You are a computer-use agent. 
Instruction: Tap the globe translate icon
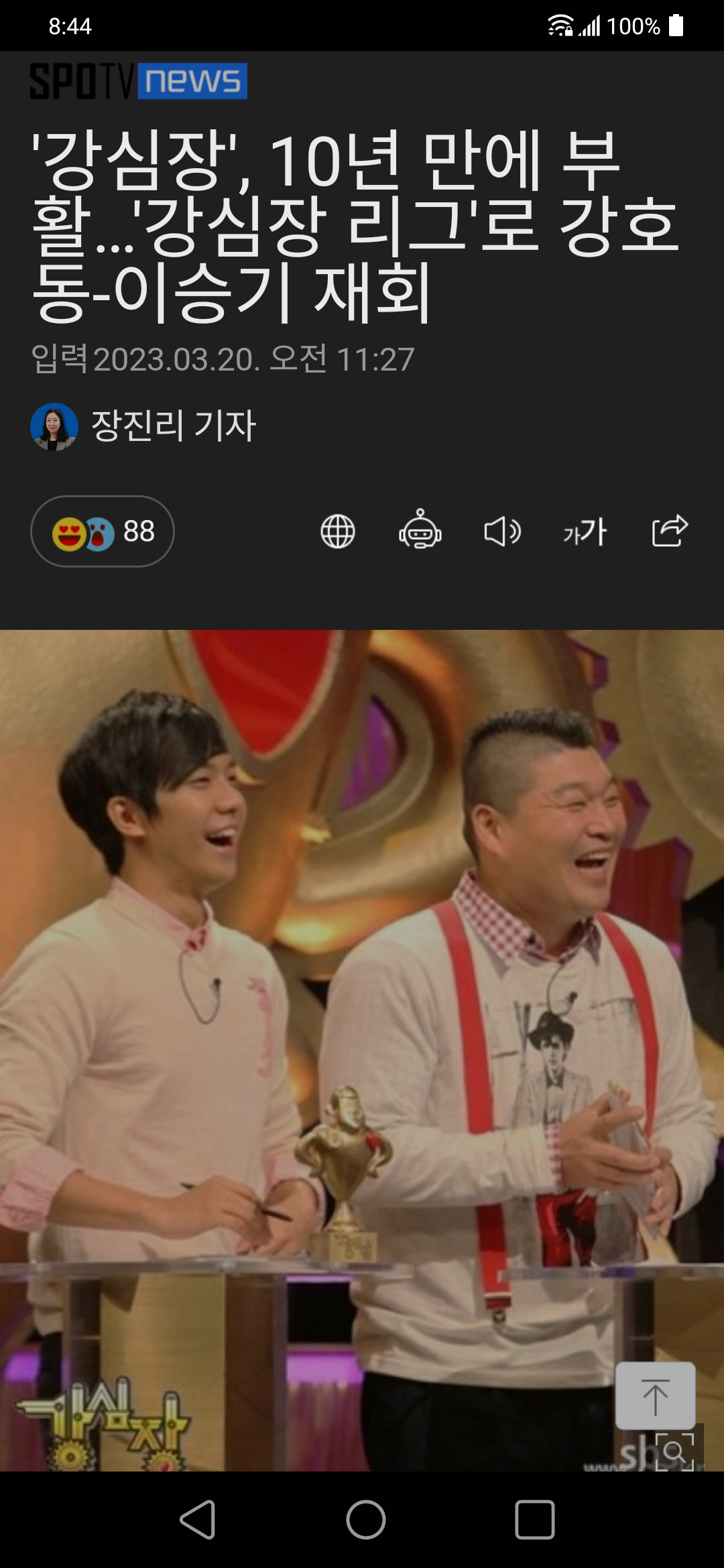click(338, 532)
